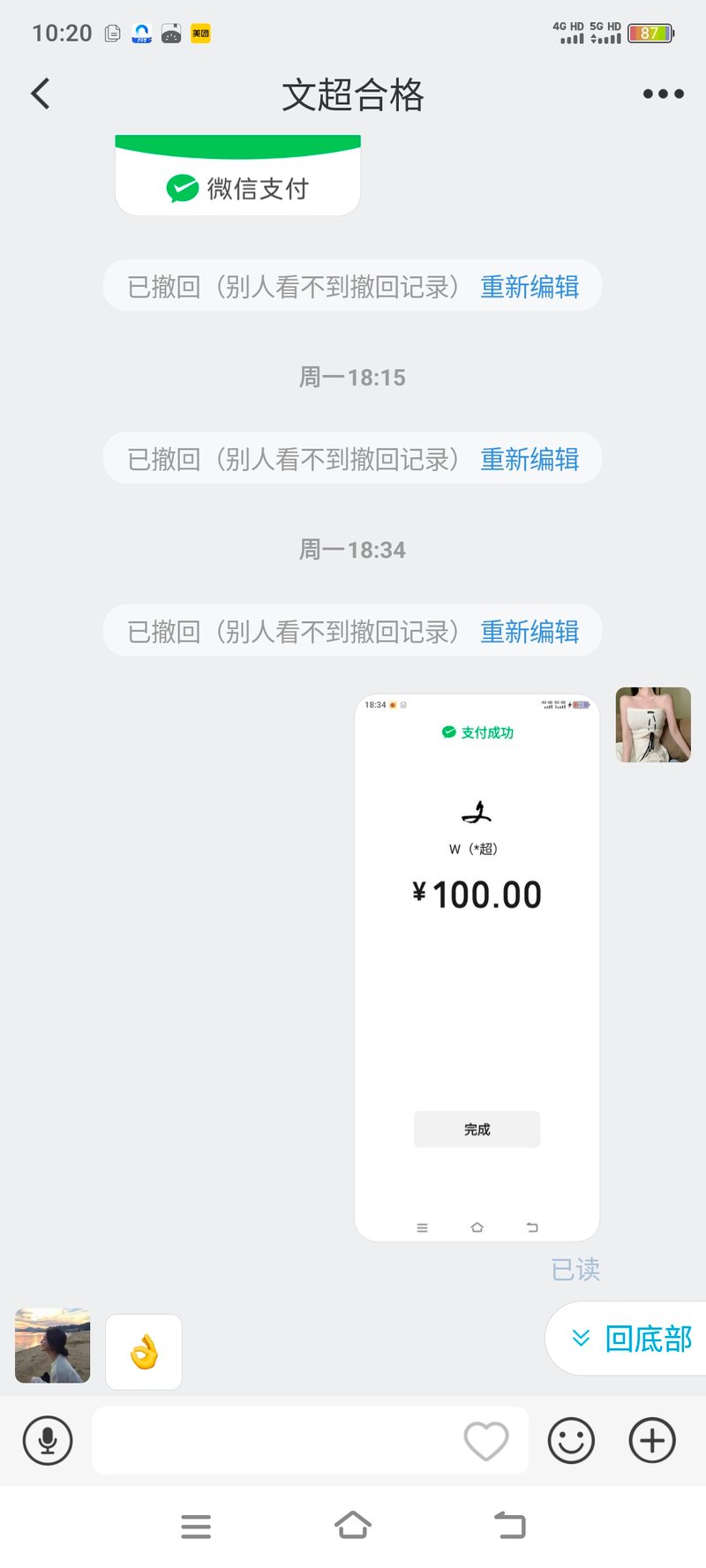The image size is (706, 1568).
Task: Tap 重新编辑 above the 周一18:15 timestamp
Action: (529, 287)
